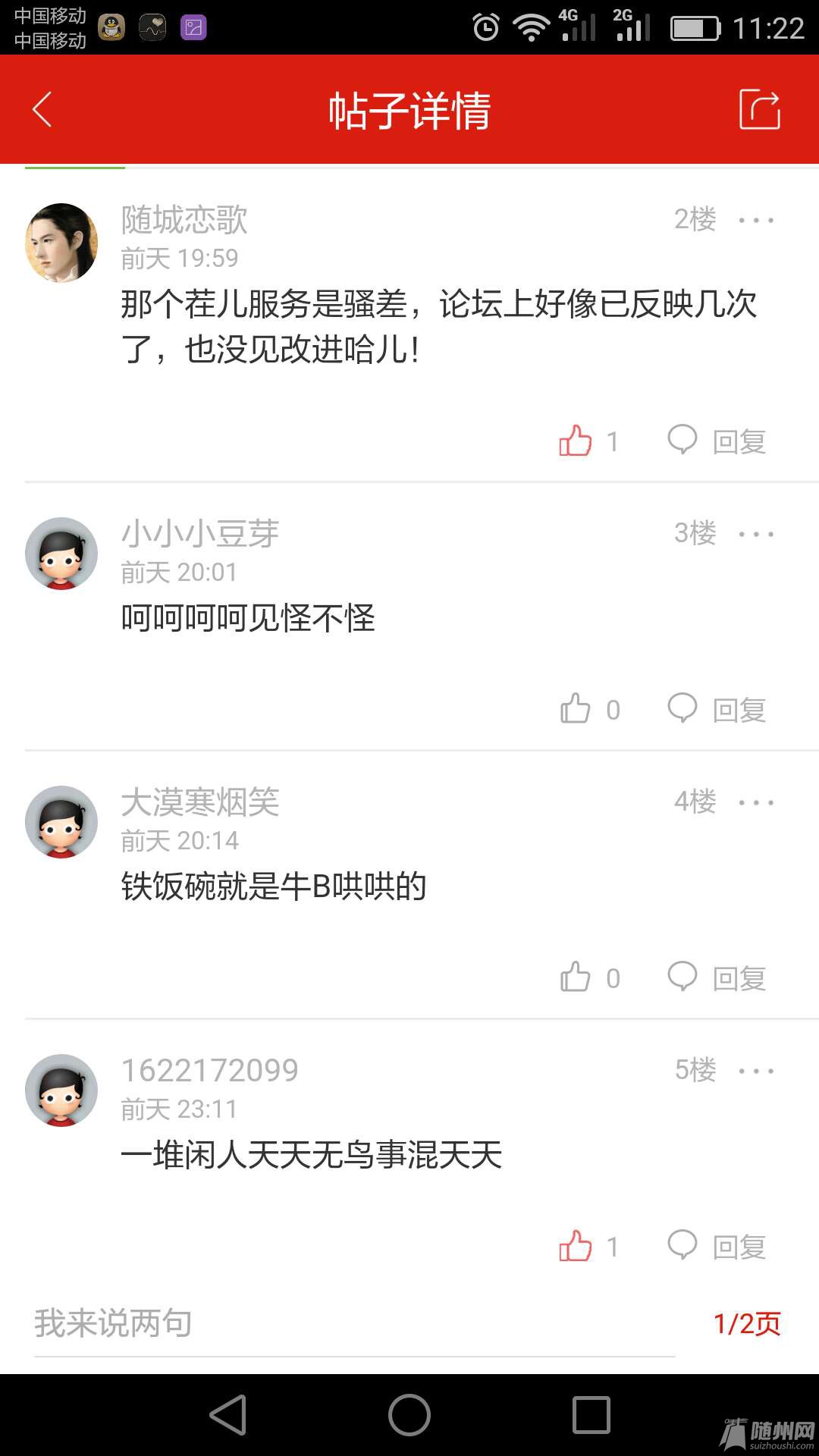Screen dimensions: 819x1456
Task: Open more options on the 3楼 comment
Action: click(x=756, y=535)
